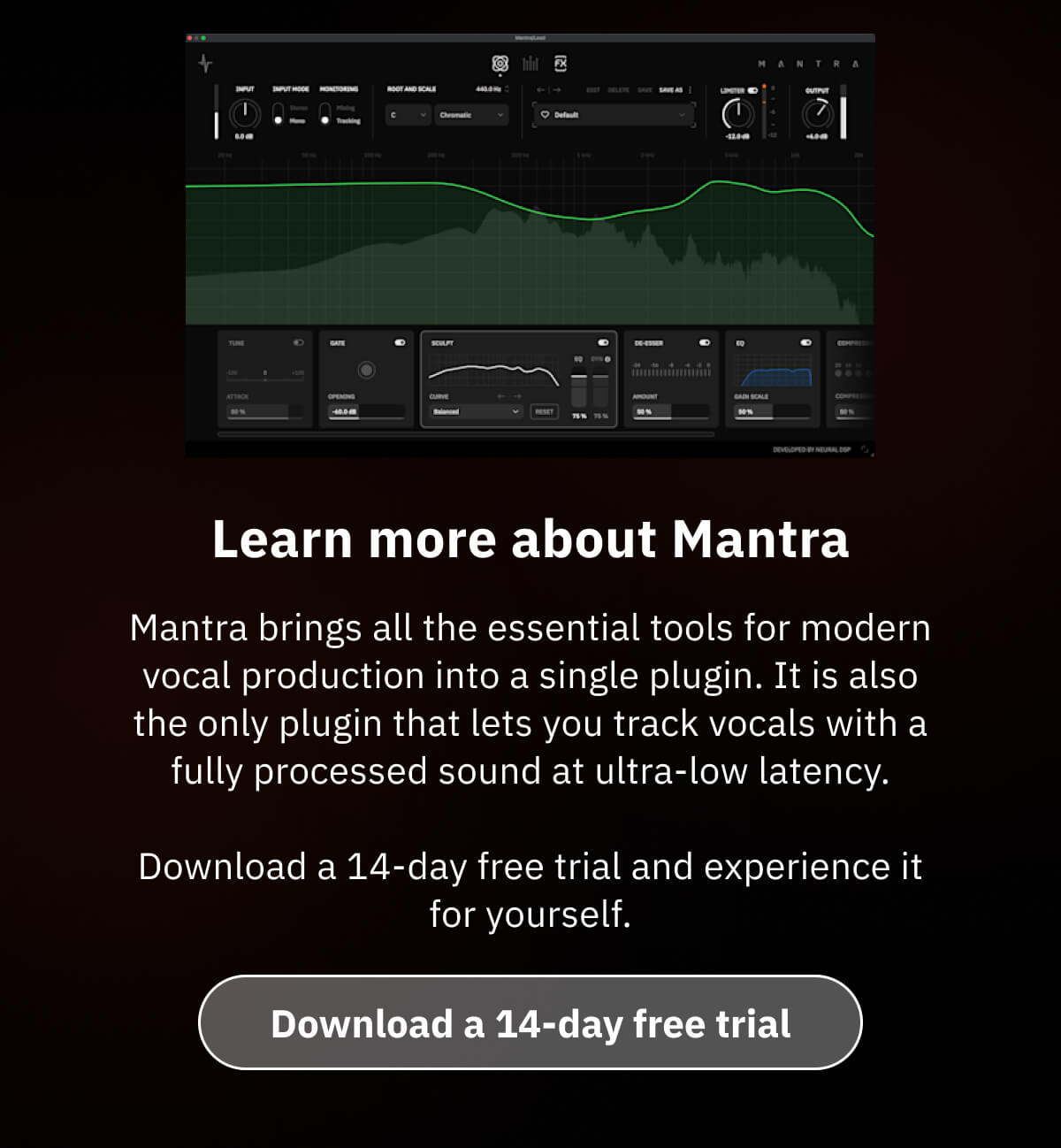Click the next preset arrow
This screenshot has height=1148, width=1061.
click(556, 89)
